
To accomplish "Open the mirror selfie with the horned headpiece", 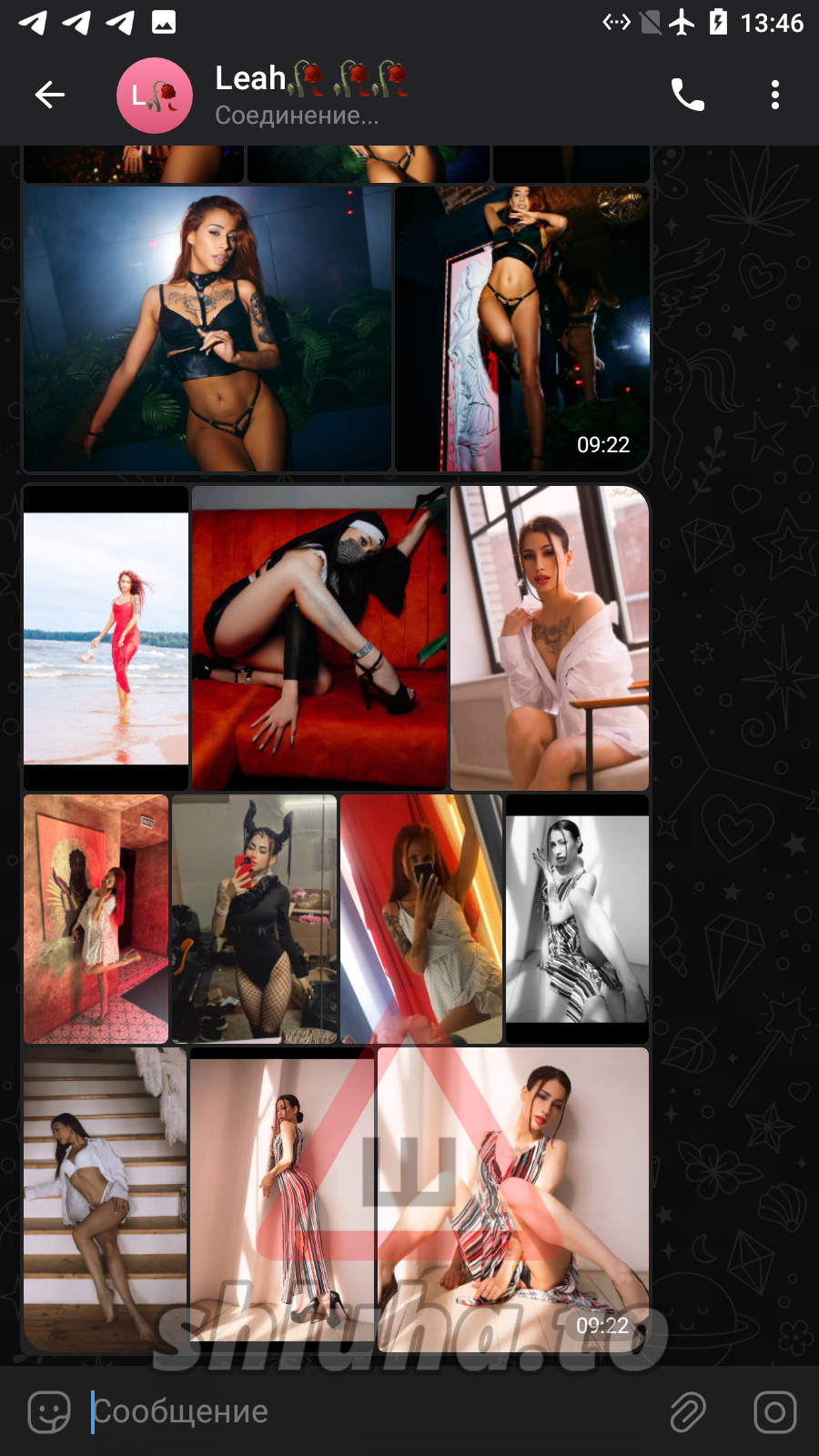I will point(254,919).
